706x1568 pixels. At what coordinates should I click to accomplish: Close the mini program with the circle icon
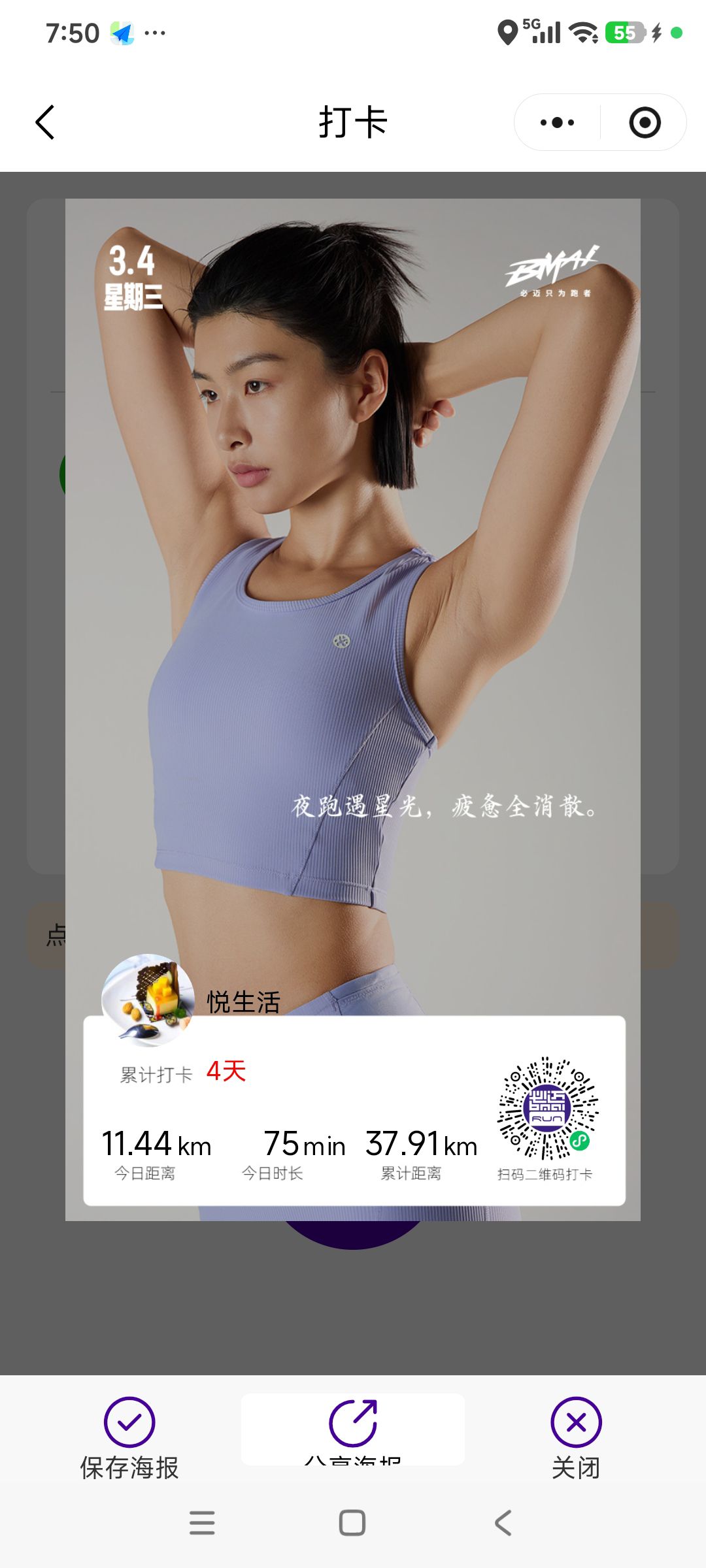click(645, 122)
